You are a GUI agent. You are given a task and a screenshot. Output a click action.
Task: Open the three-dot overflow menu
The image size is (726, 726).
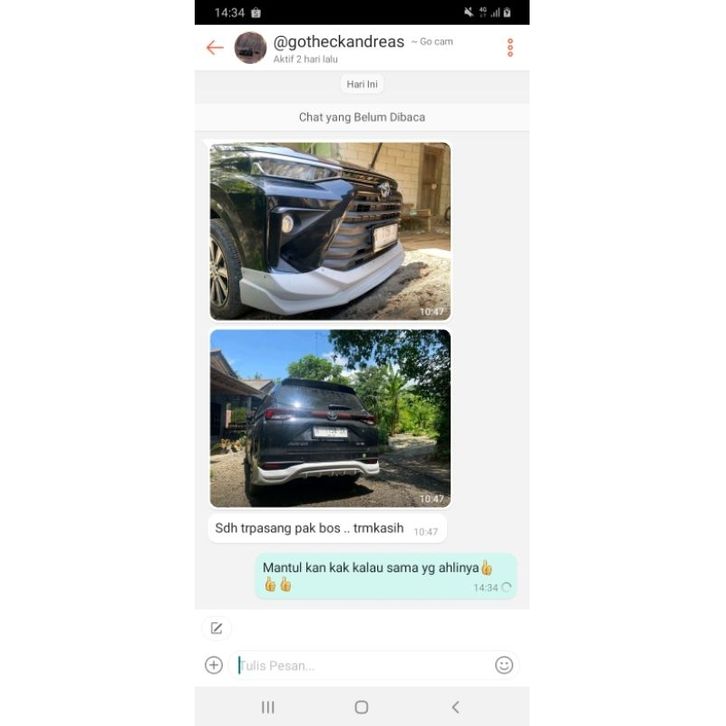510,48
